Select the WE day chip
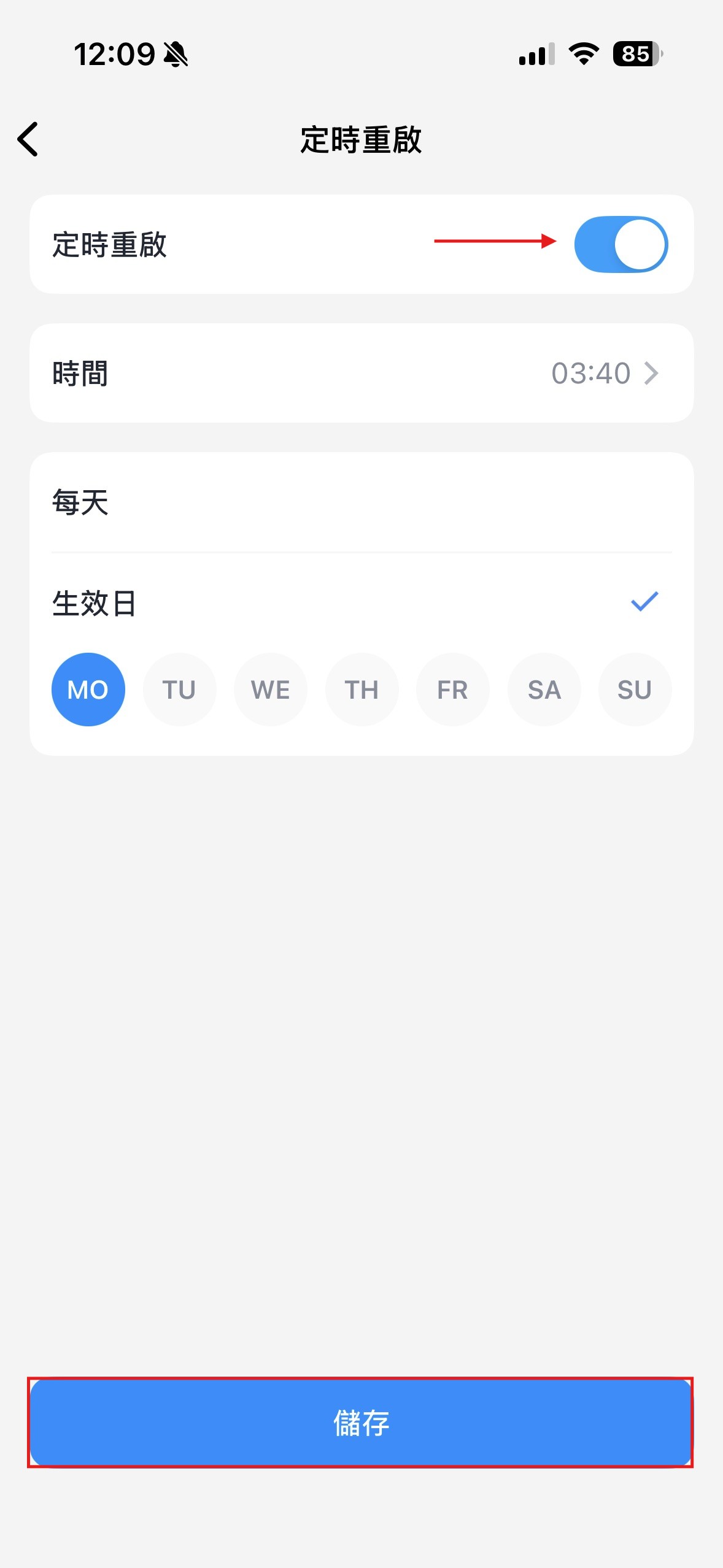The width and height of the screenshot is (723, 1568). 271,690
